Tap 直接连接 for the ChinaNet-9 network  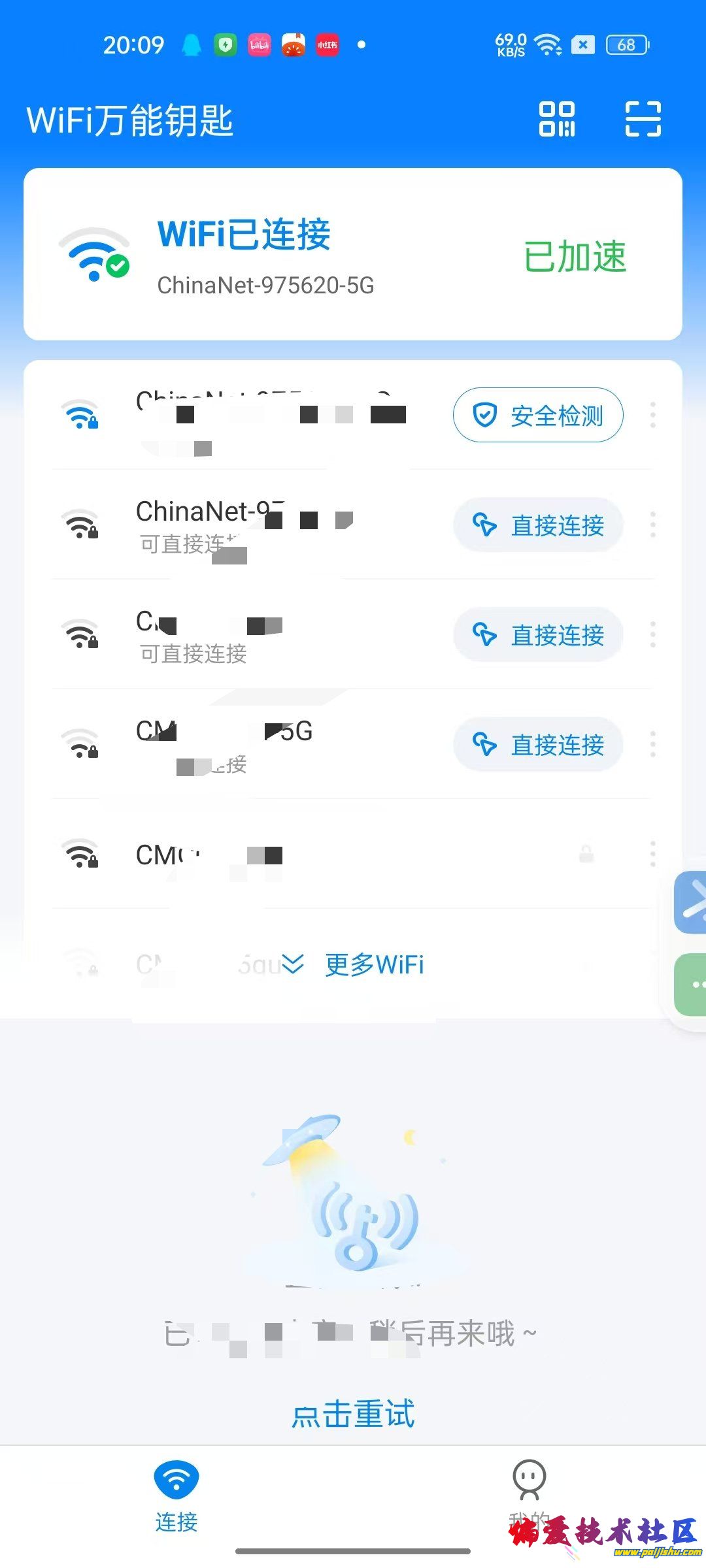tap(538, 525)
